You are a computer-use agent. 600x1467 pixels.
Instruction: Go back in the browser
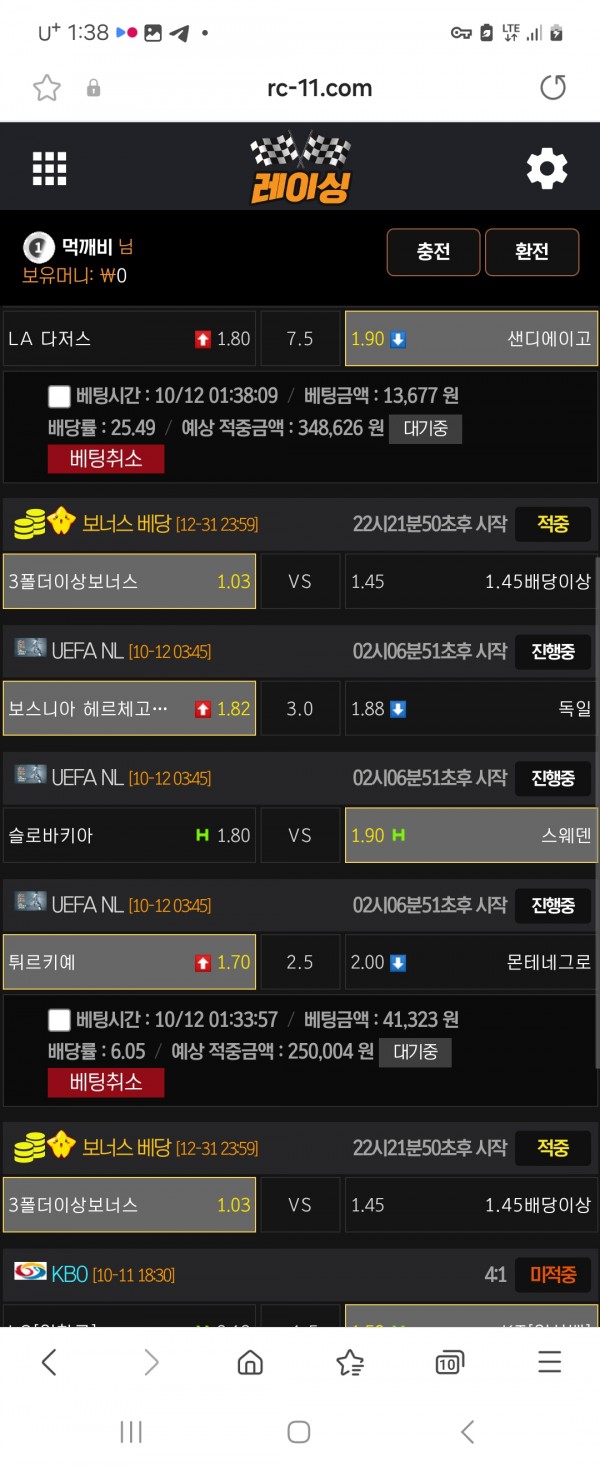click(49, 1362)
